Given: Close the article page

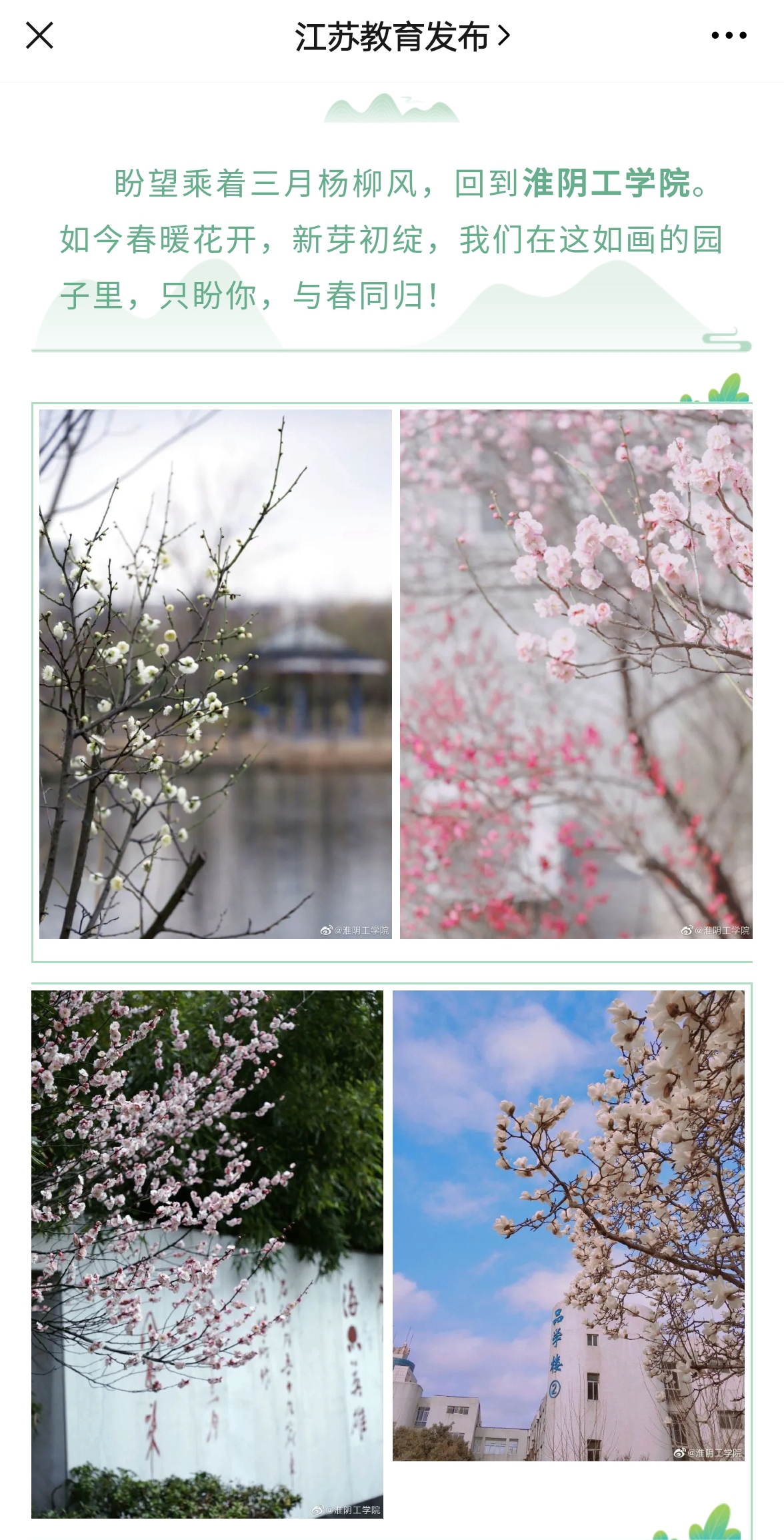Looking at the screenshot, I should [39, 36].
